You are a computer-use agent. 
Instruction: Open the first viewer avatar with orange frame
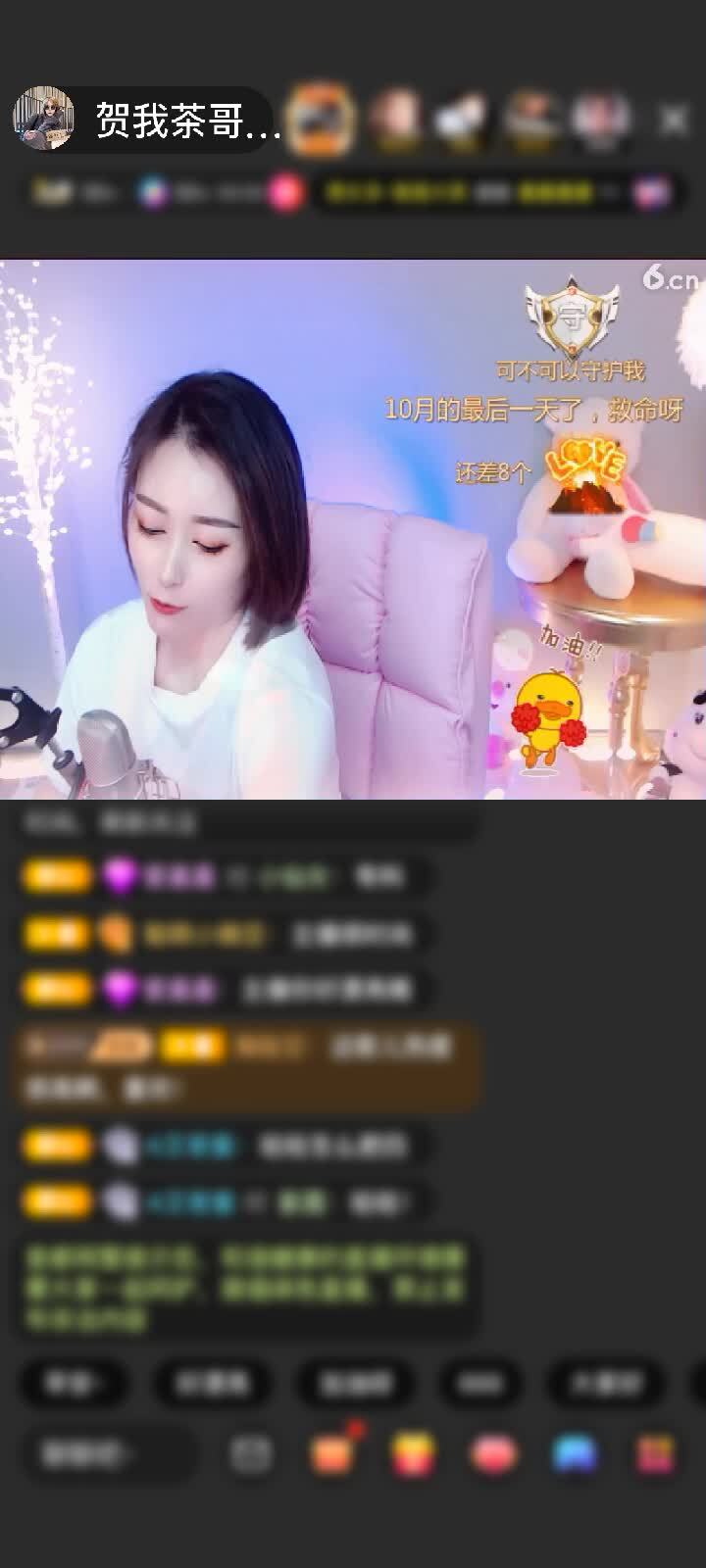323,120
